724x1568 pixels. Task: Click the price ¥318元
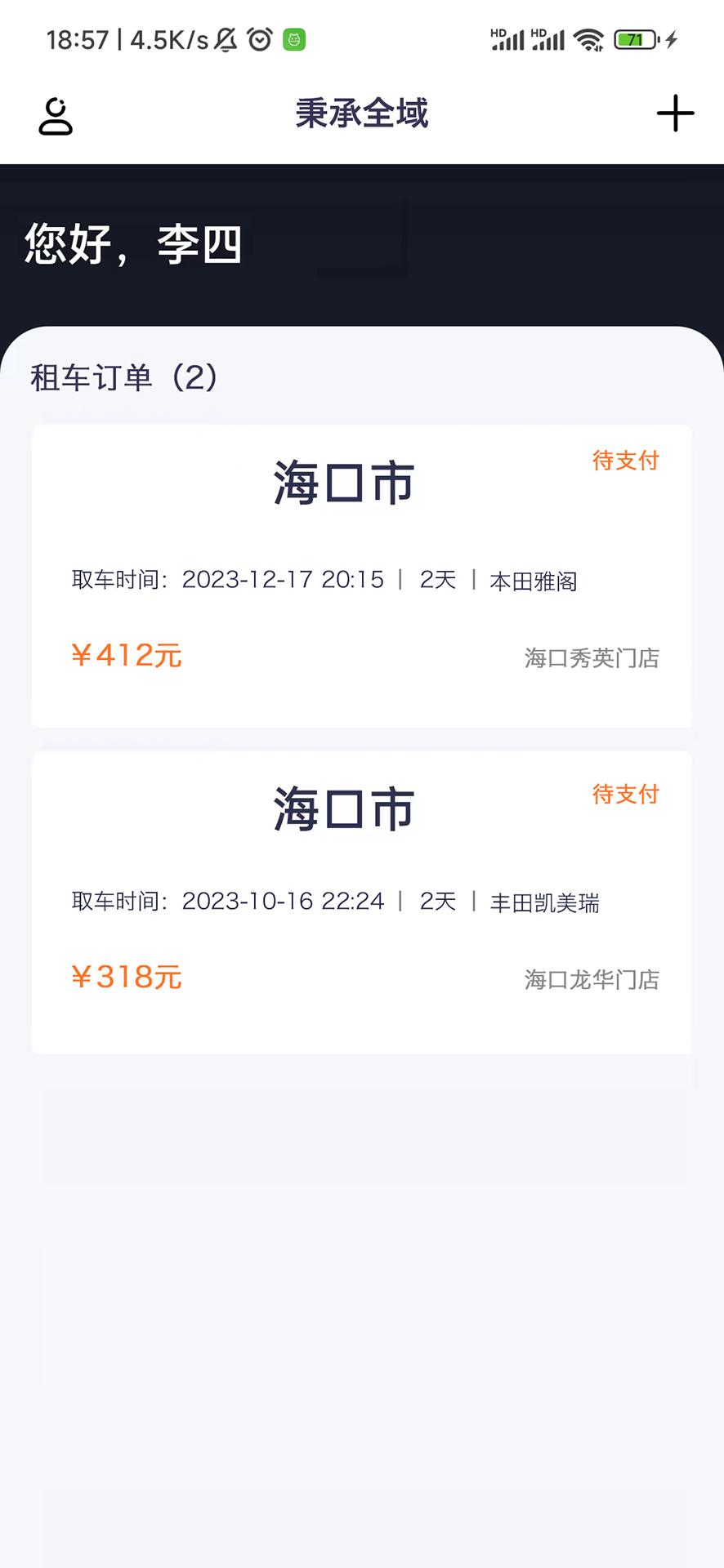click(x=126, y=977)
